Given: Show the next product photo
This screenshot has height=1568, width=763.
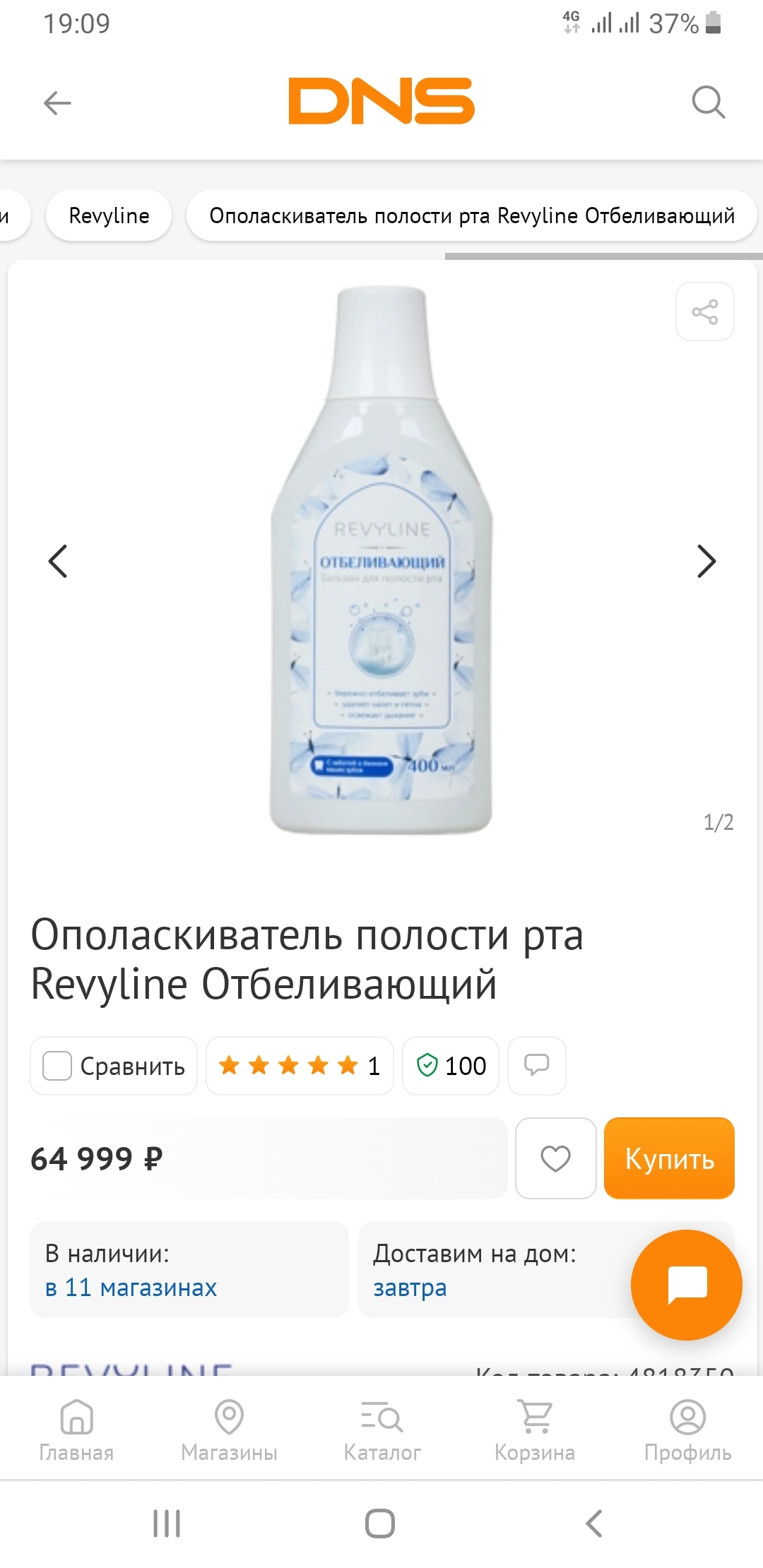Looking at the screenshot, I should point(706,562).
